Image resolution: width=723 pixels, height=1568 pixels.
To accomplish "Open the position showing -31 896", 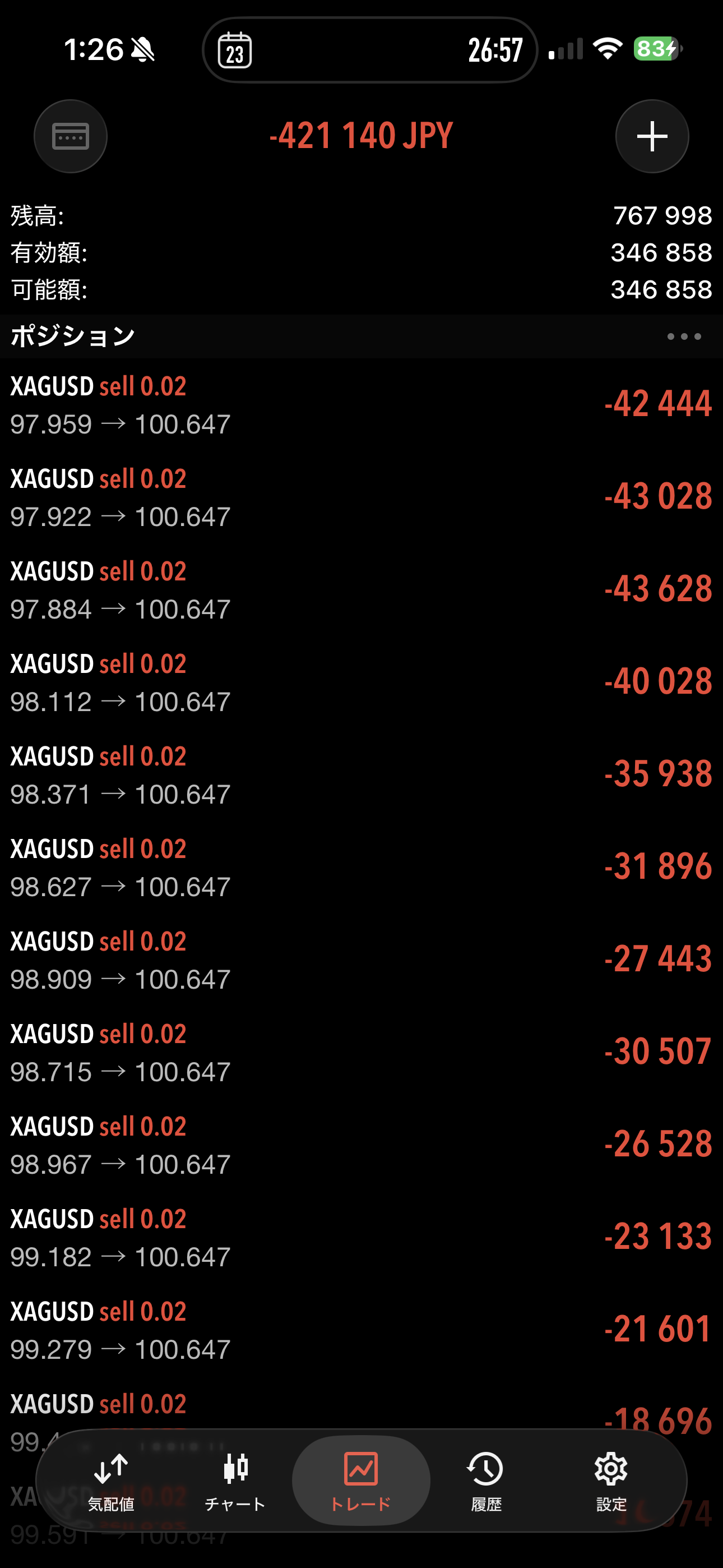I will 361,868.
